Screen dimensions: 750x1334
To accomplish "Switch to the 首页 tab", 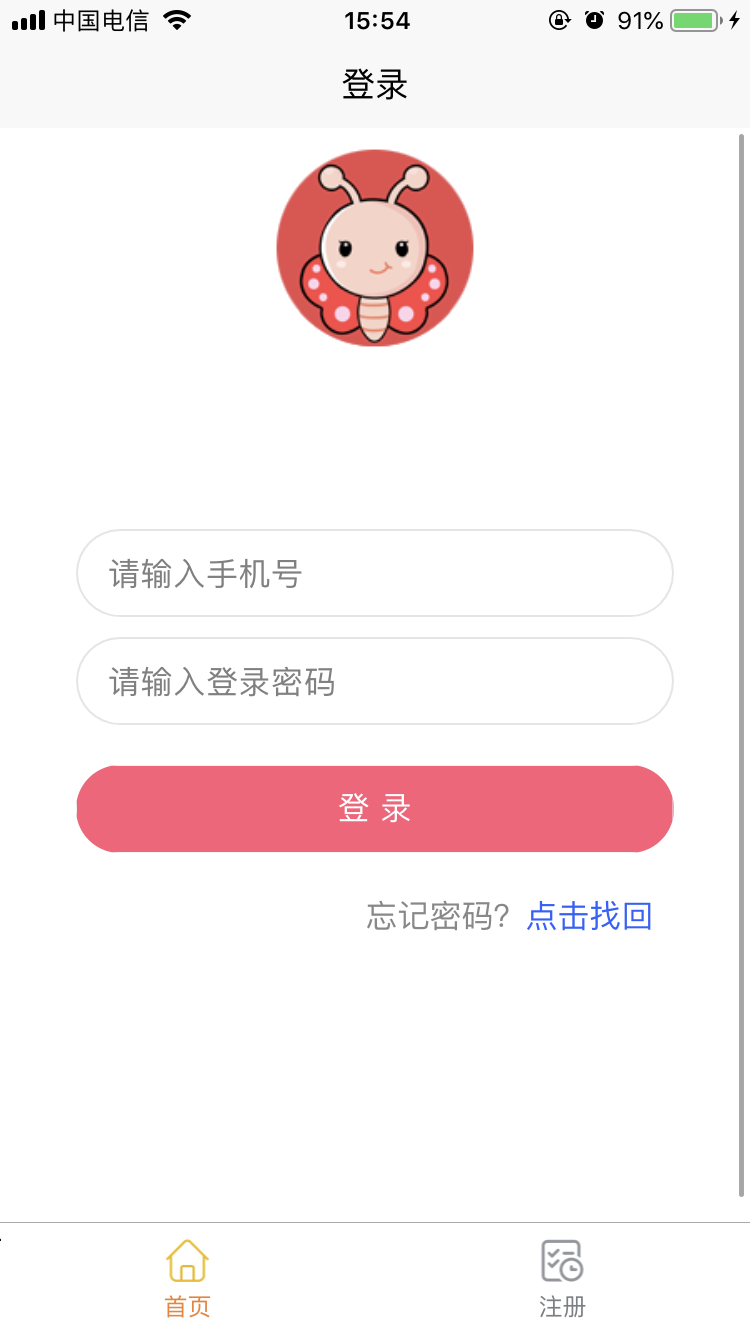I will point(187,1278).
